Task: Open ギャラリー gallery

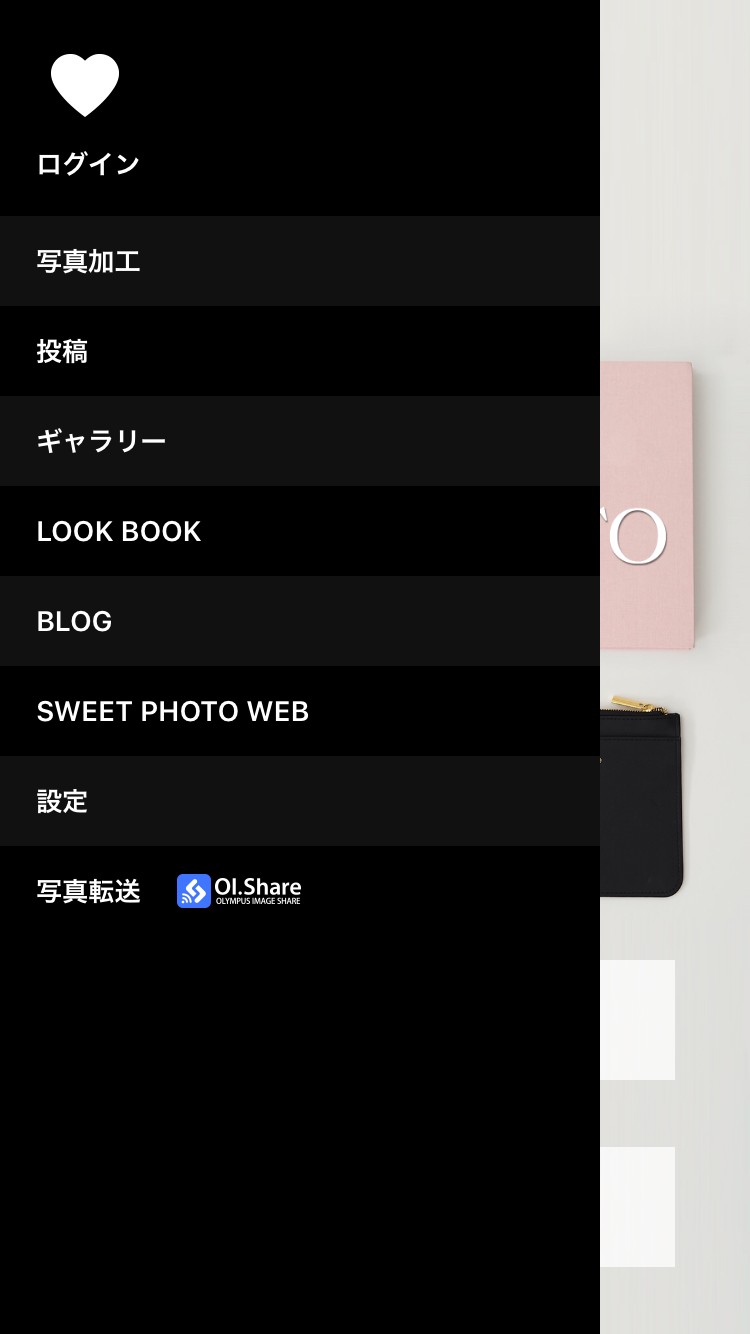Action: 300,441
